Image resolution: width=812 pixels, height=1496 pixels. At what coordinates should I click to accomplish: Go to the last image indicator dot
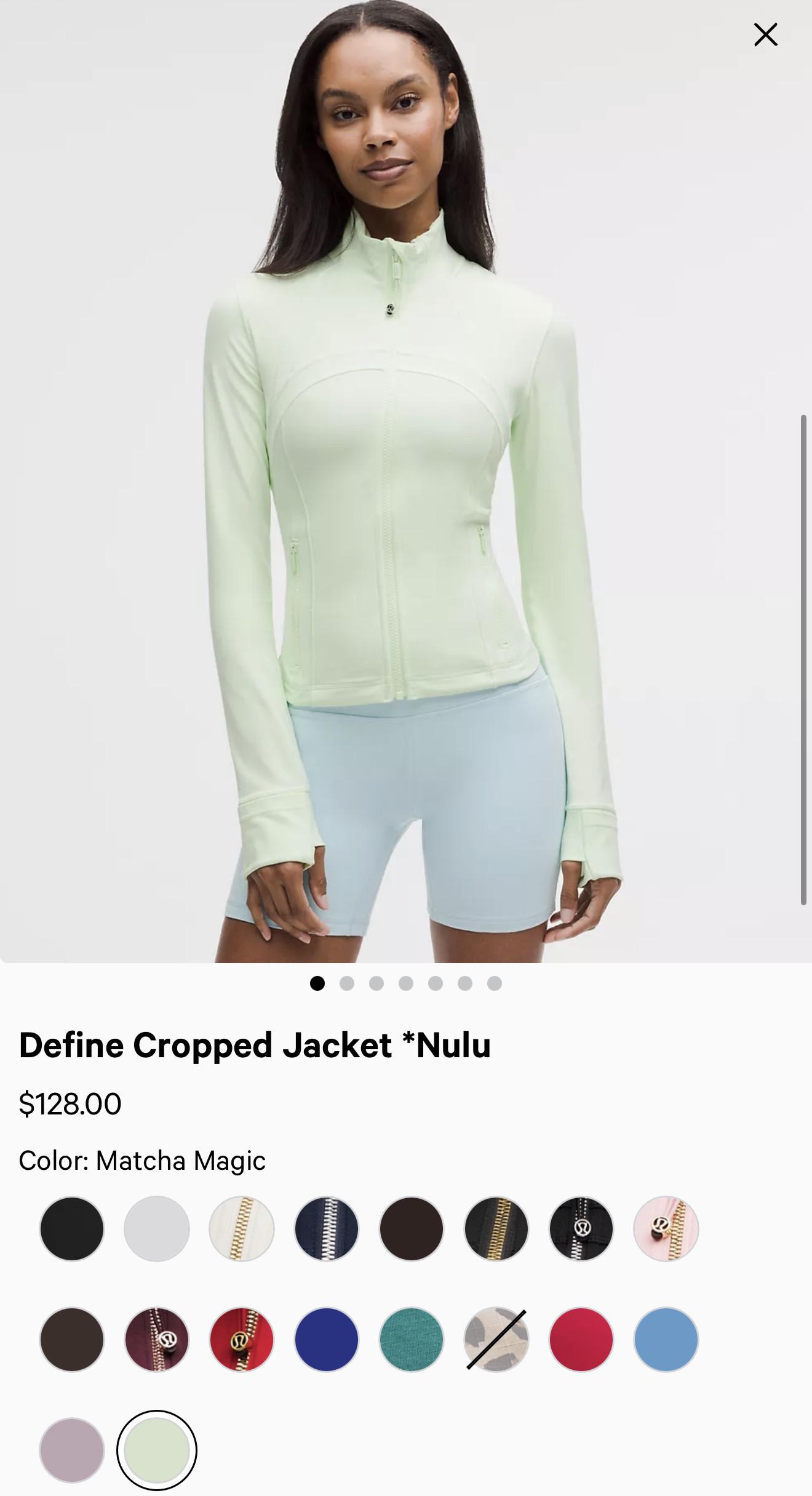(495, 983)
